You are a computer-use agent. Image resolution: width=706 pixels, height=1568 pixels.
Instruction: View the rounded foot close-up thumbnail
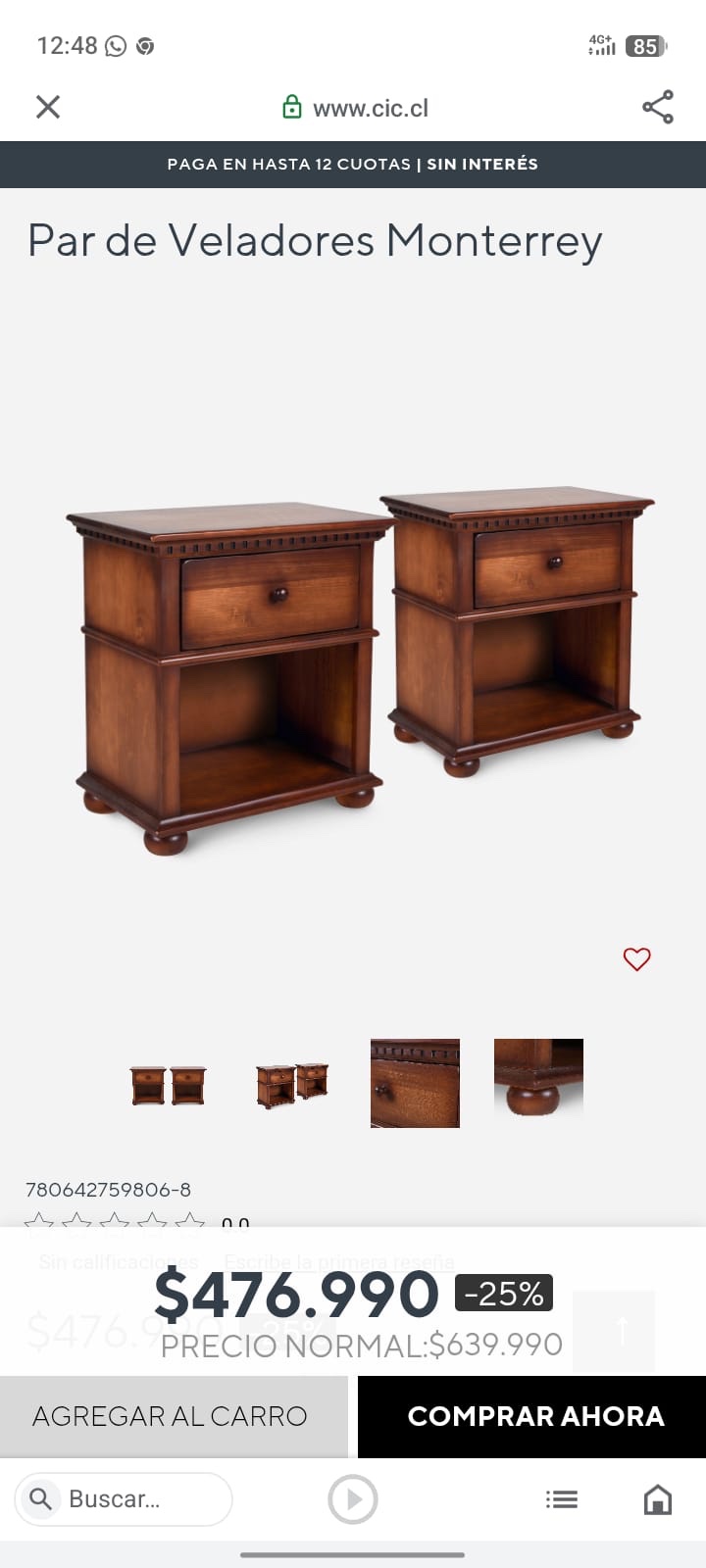pyautogui.click(x=538, y=1078)
